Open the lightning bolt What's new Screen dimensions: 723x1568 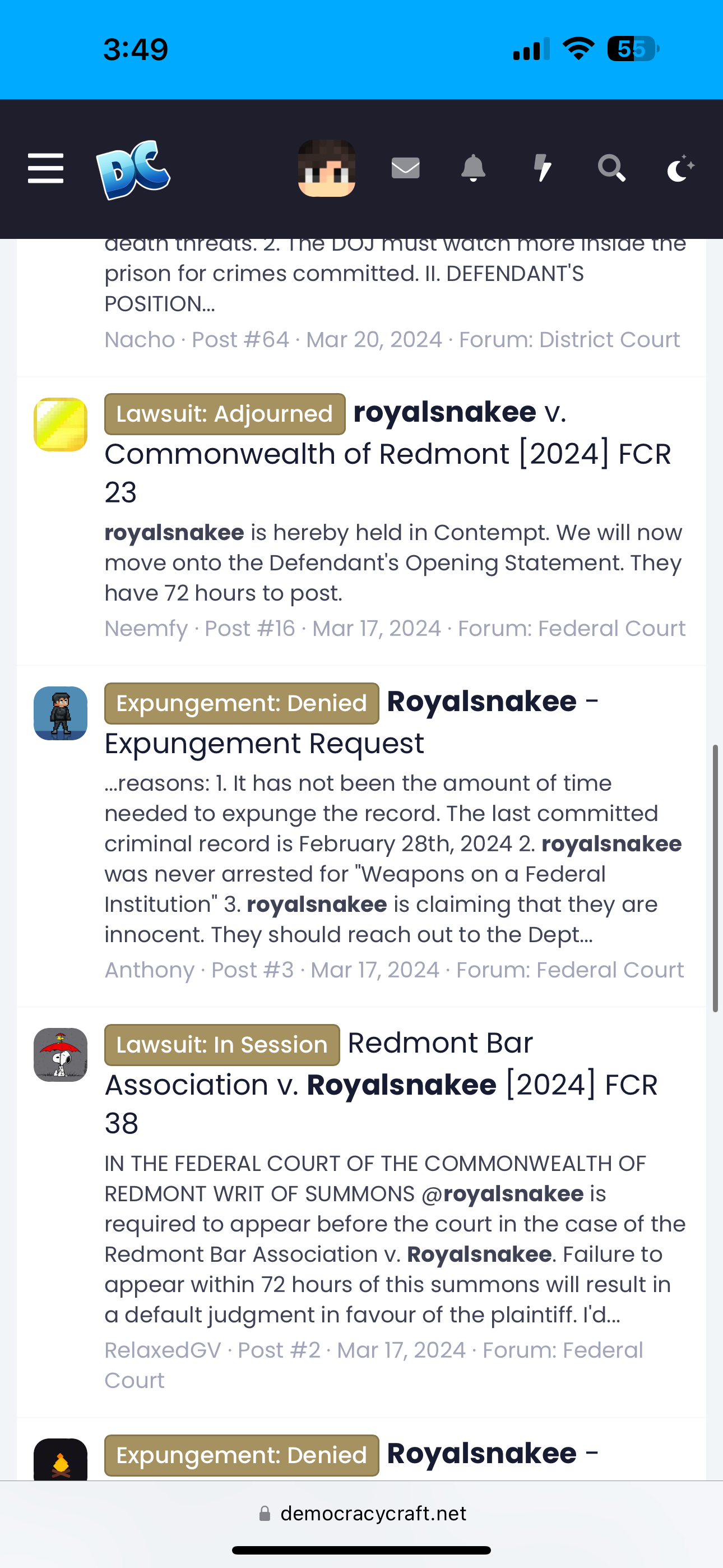click(543, 168)
